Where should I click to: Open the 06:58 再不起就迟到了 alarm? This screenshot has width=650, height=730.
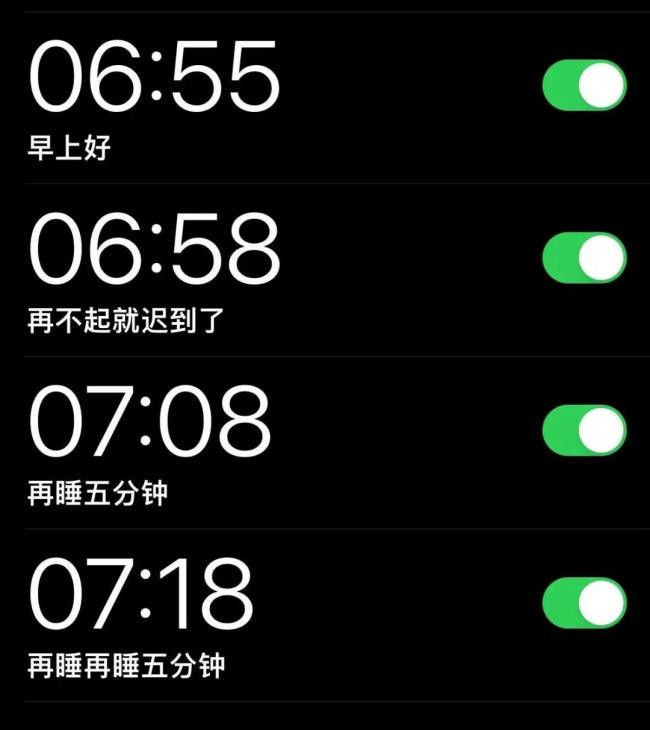tap(200, 268)
